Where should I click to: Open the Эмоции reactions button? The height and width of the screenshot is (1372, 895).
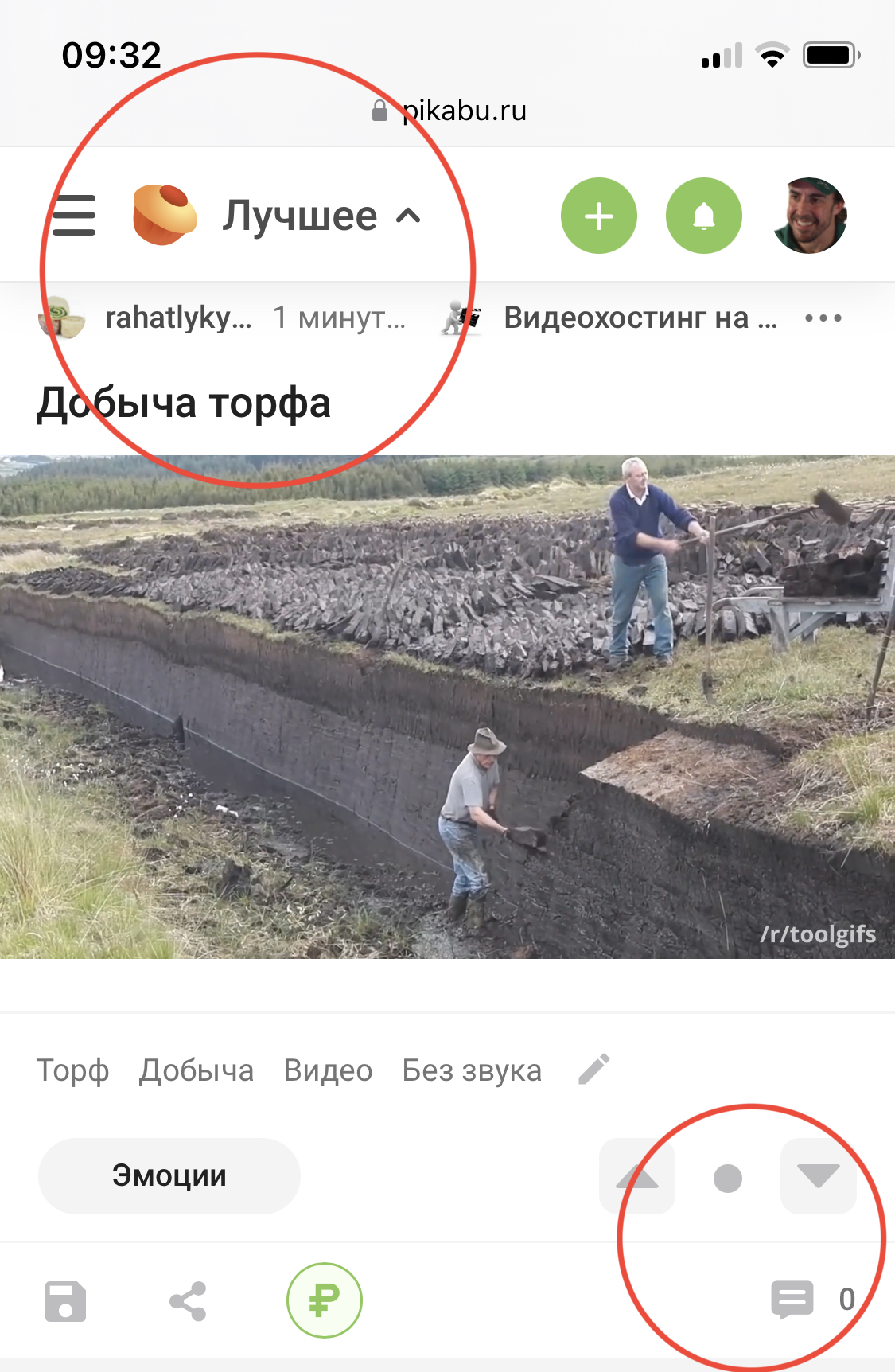point(169,1175)
